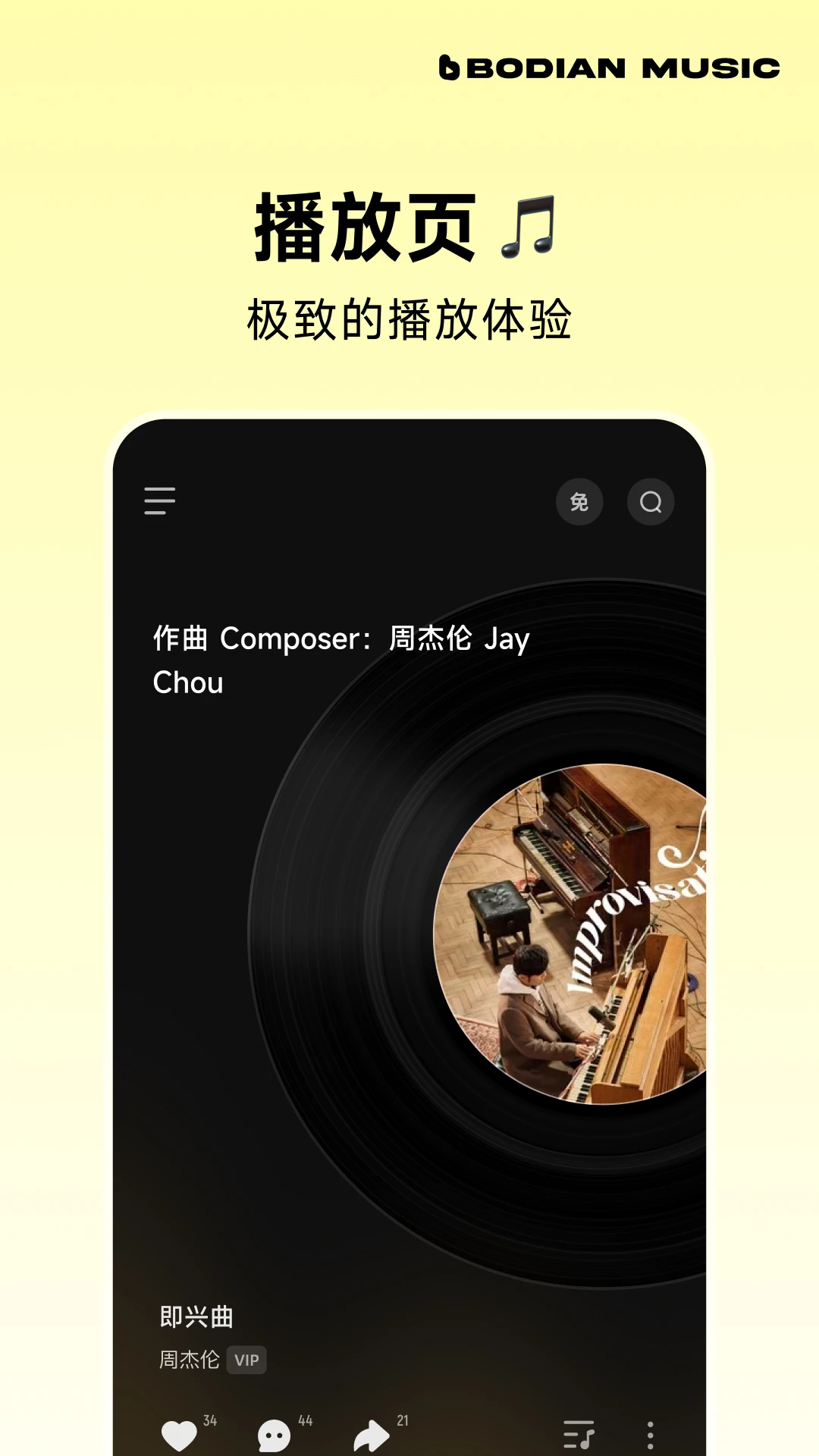Expand the side menu via triple-line button
Image resolution: width=819 pixels, height=1456 pixels.
pyautogui.click(x=158, y=502)
